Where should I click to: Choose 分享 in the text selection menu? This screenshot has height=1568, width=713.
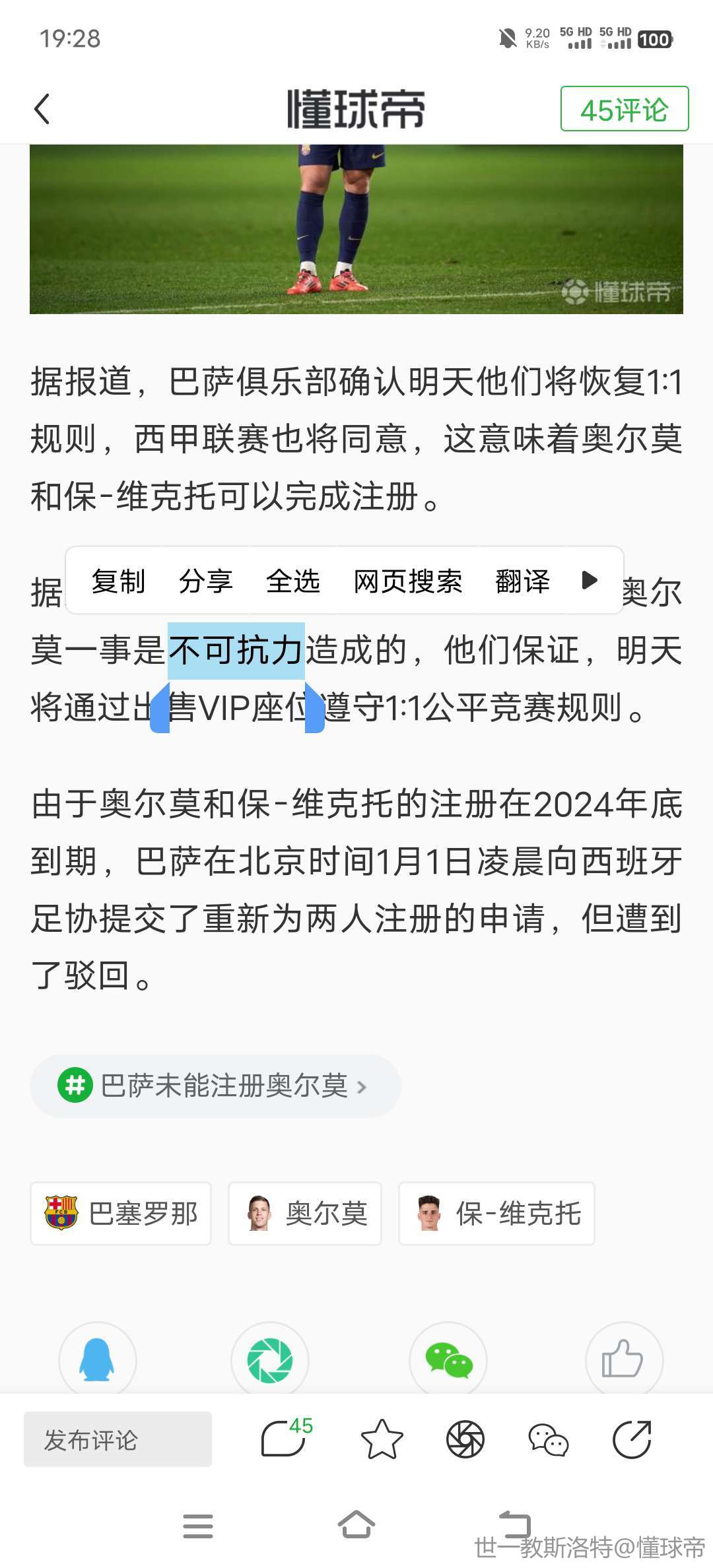pyautogui.click(x=205, y=581)
